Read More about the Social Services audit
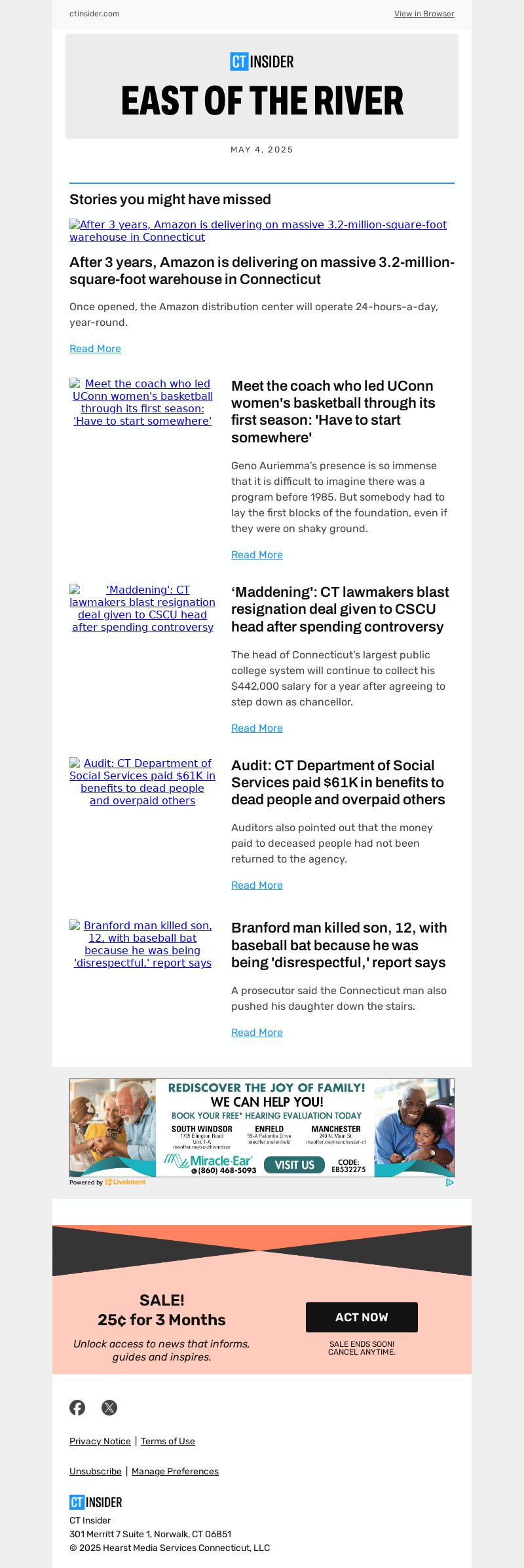This screenshot has height=1568, width=524. point(257,885)
